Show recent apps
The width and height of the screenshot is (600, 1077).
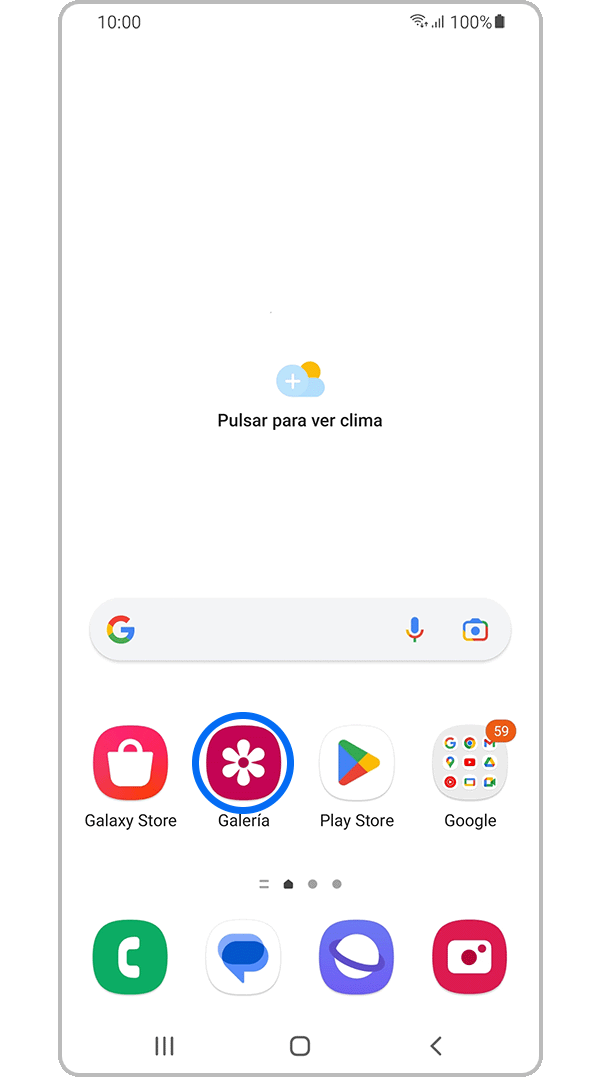[x=164, y=1046]
